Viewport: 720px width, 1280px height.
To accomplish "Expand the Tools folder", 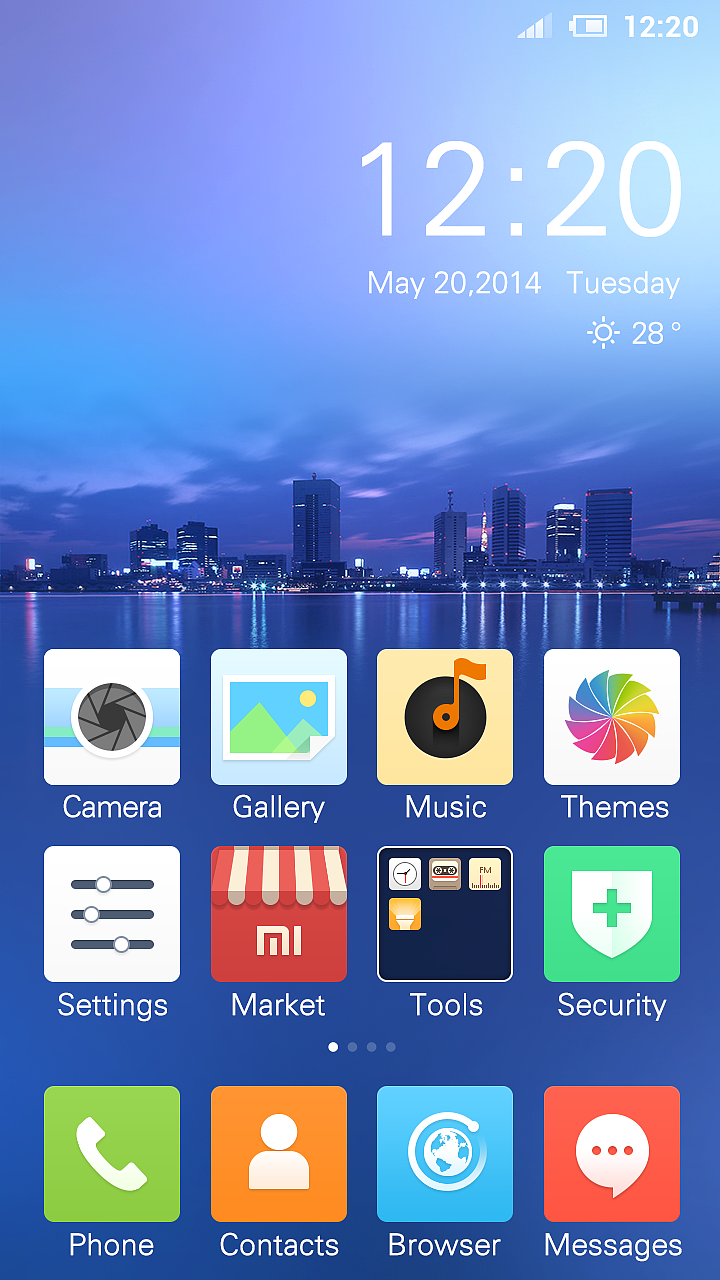I will coord(445,914).
